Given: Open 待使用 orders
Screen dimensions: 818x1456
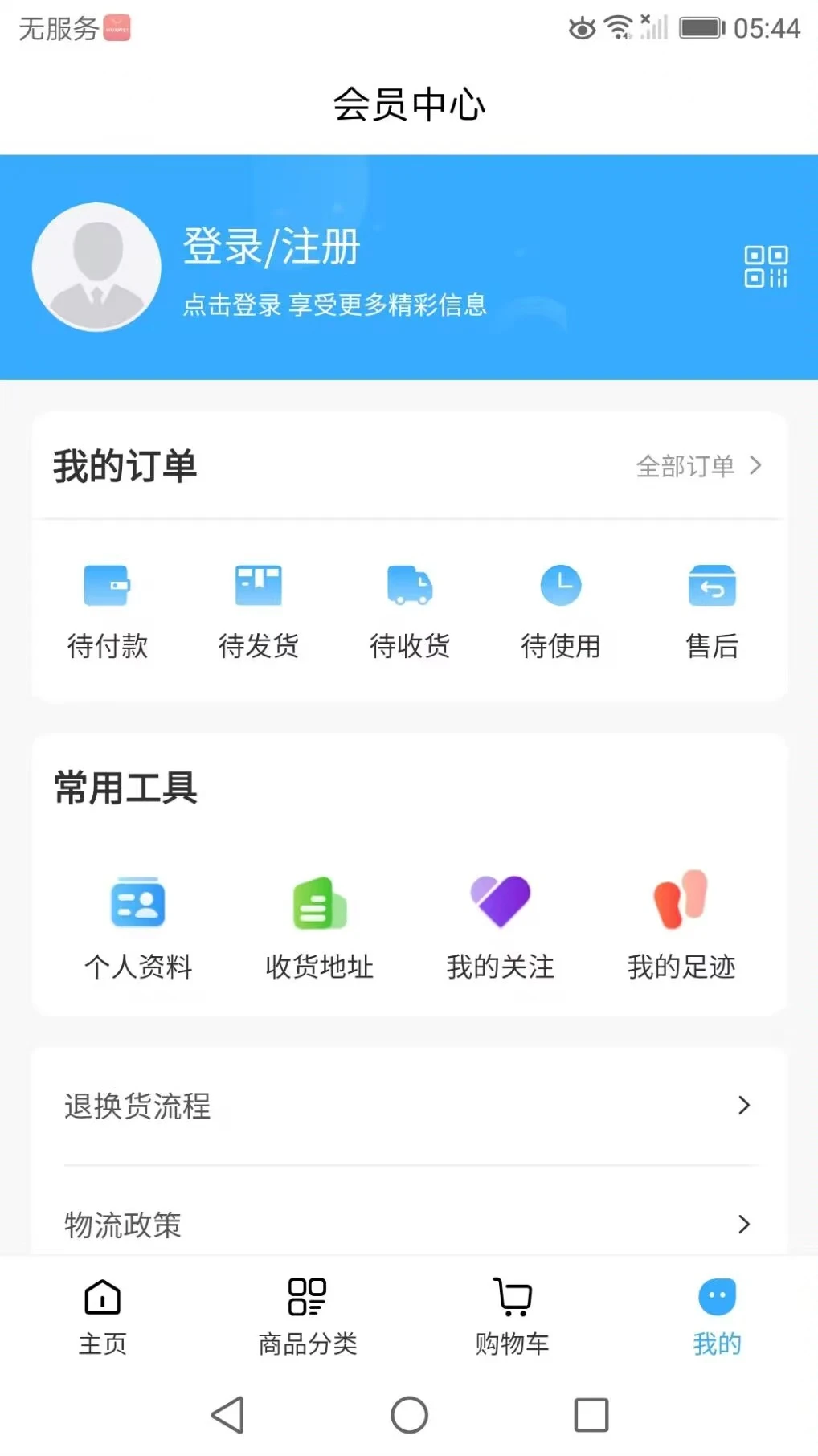Looking at the screenshot, I should [x=560, y=611].
